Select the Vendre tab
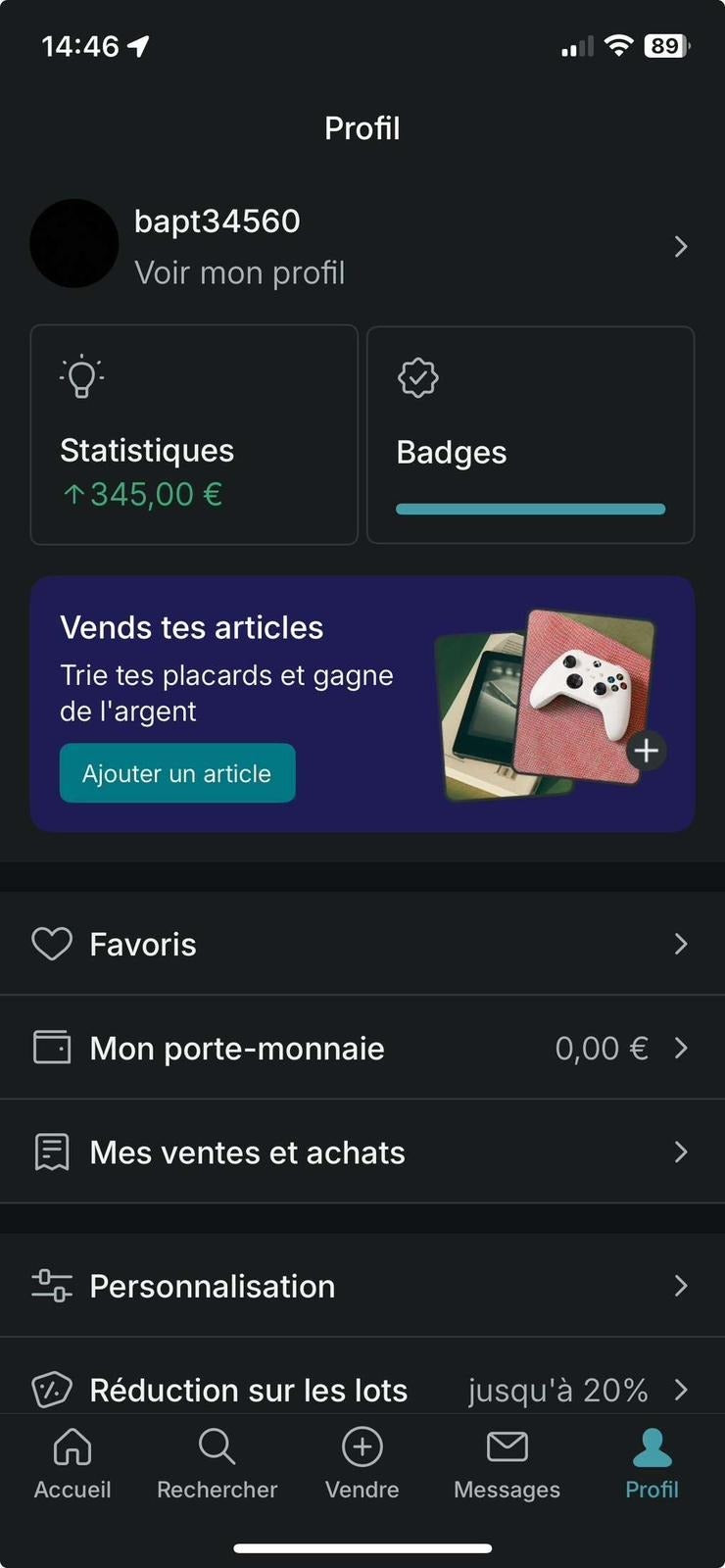The width and height of the screenshot is (725, 1568). pos(362,1464)
